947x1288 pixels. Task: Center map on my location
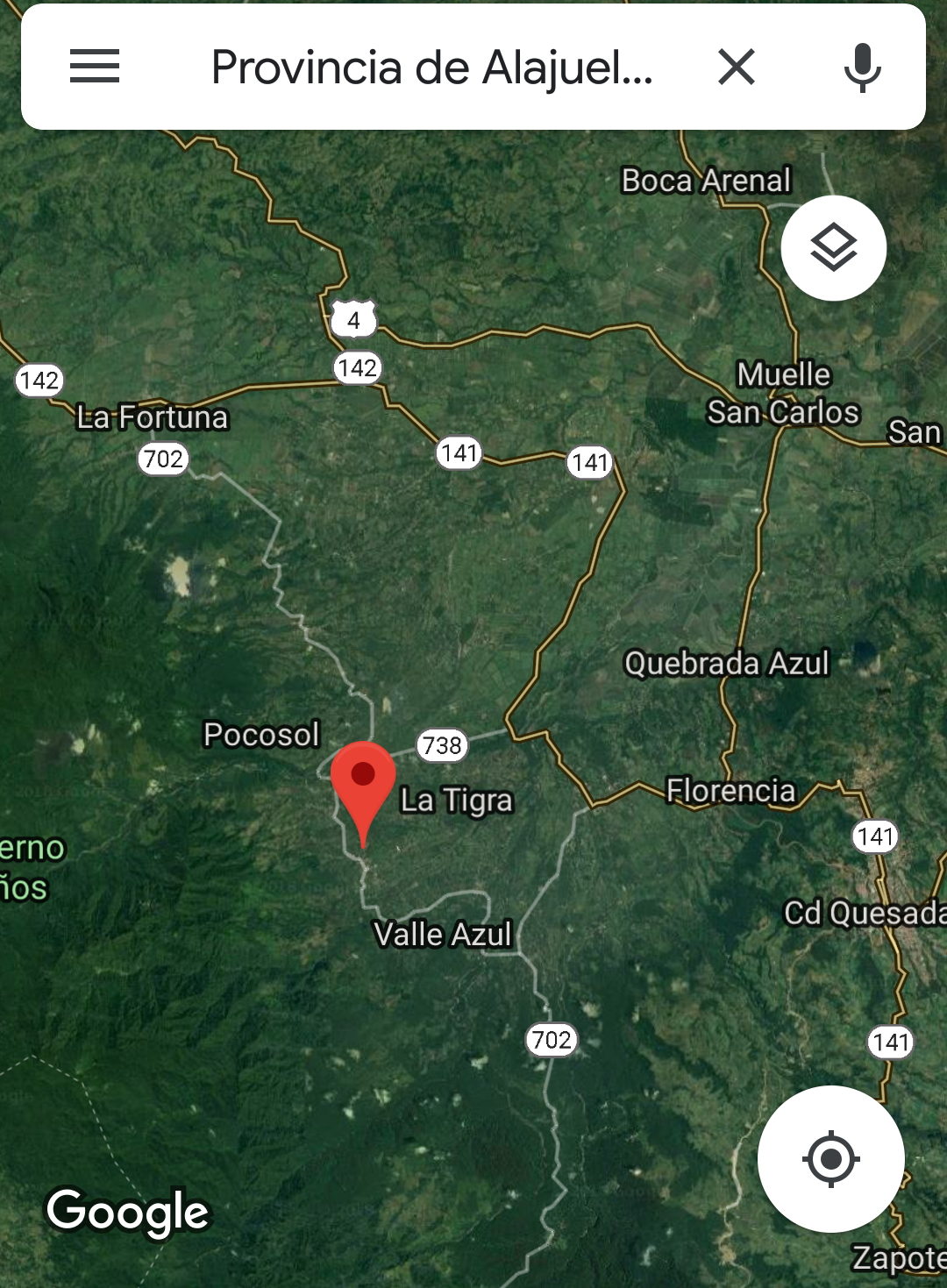click(x=830, y=1158)
